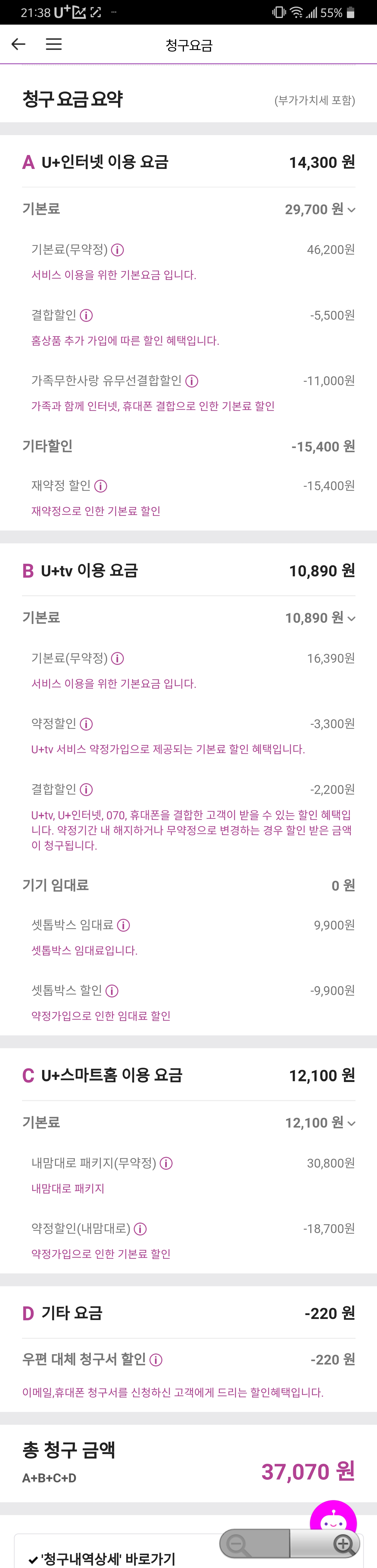Show info for 셋톱박스 할인
377x1568 pixels.
click(112, 991)
